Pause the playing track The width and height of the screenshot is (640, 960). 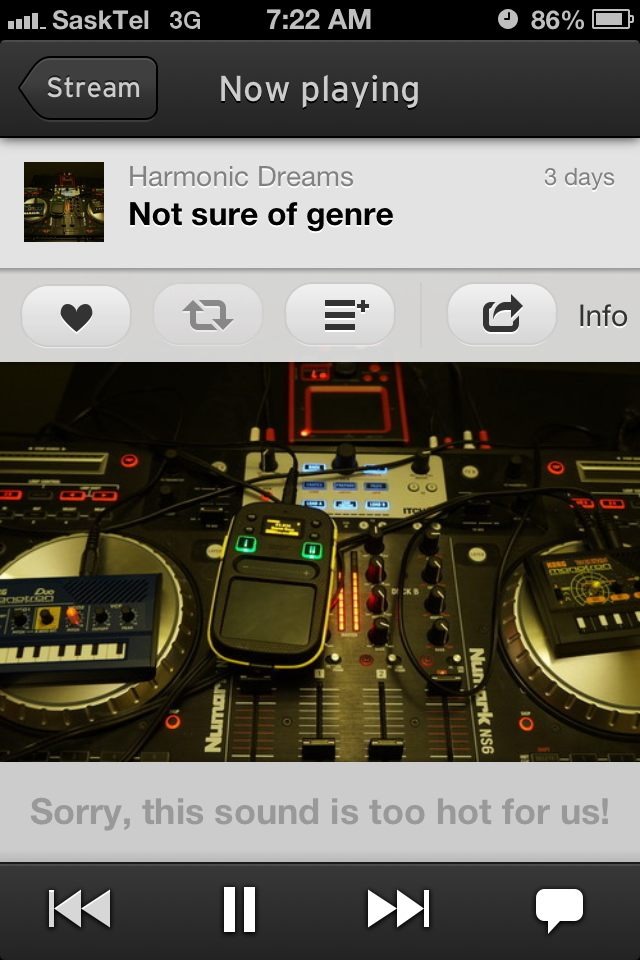tap(240, 910)
